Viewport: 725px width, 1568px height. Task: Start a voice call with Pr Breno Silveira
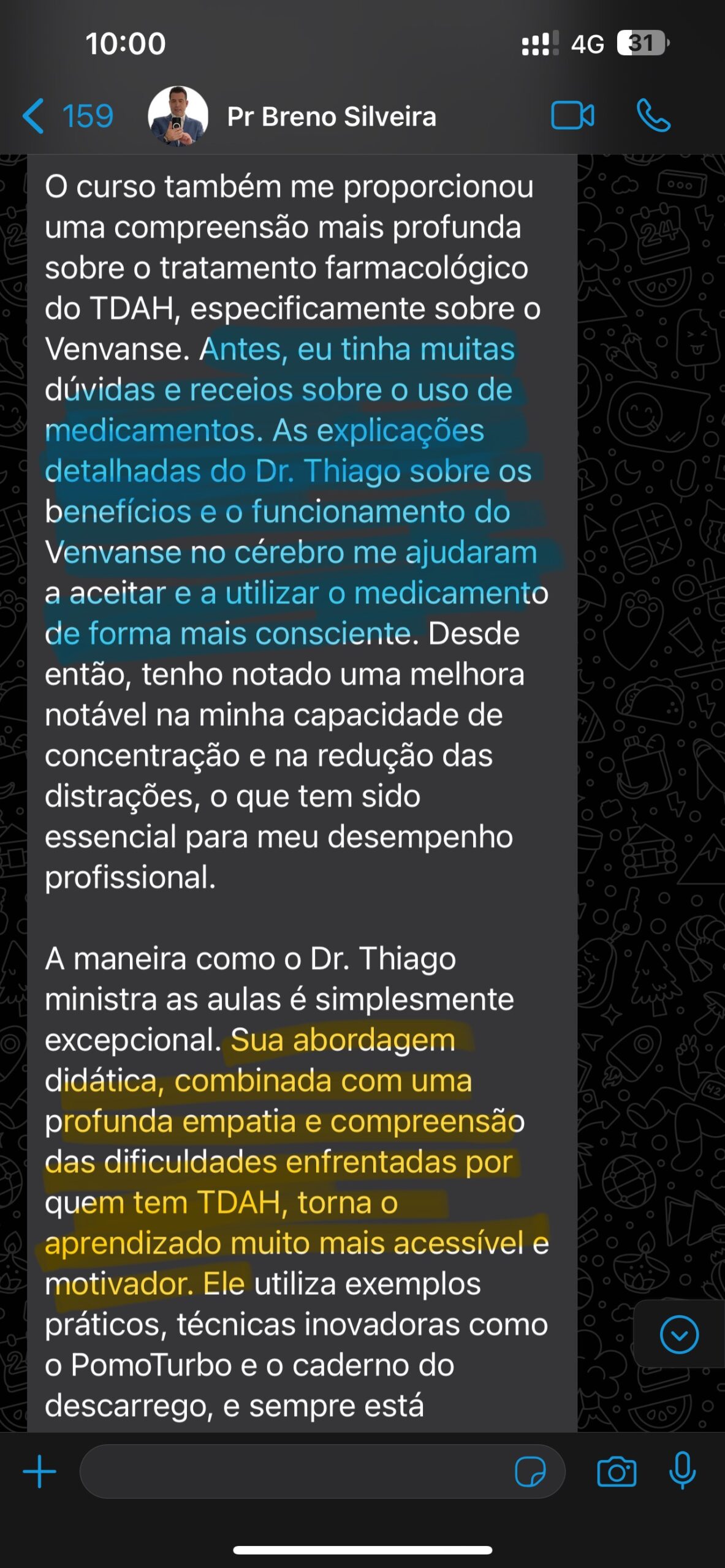(x=654, y=116)
